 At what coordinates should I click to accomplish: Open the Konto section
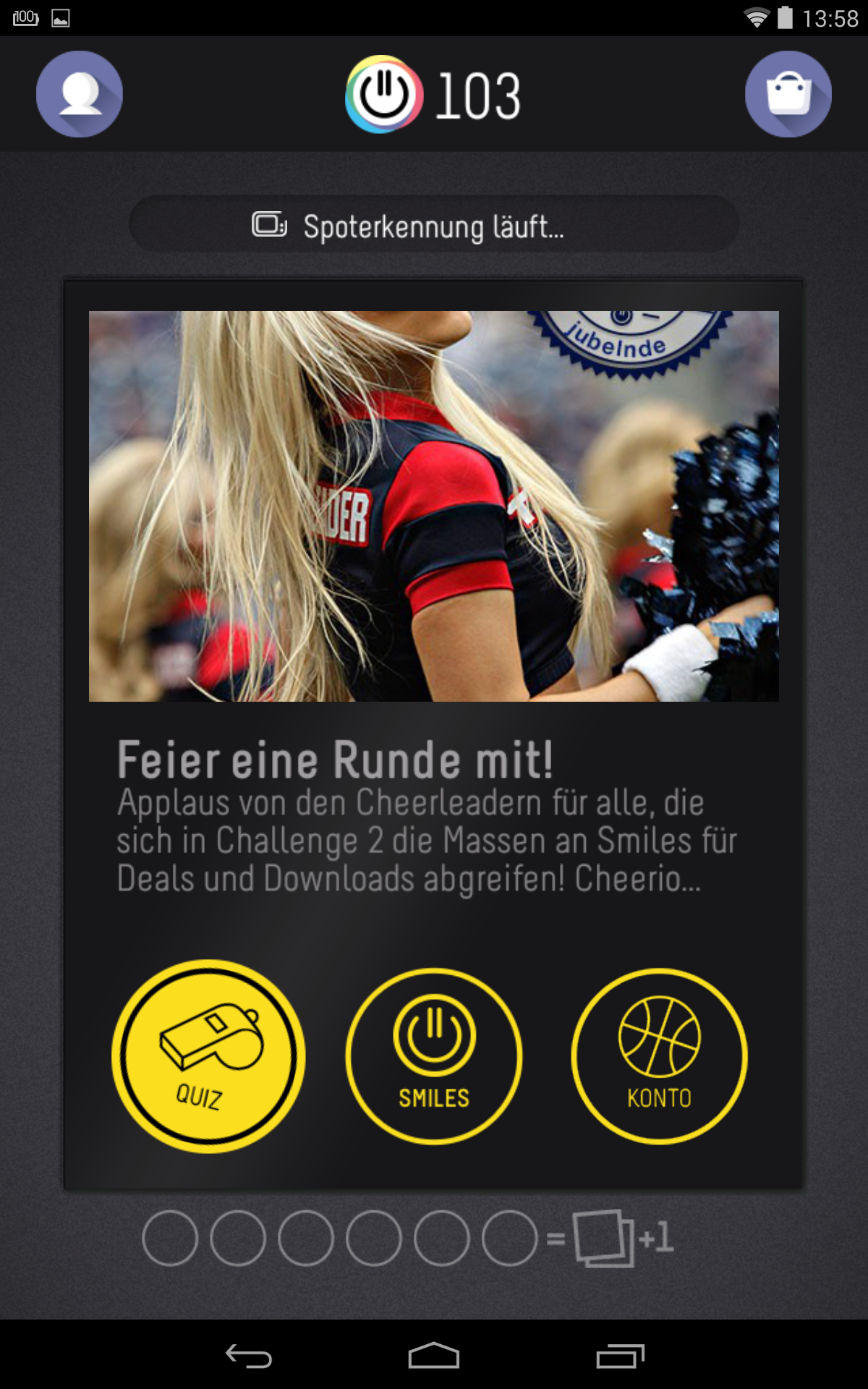click(659, 1056)
